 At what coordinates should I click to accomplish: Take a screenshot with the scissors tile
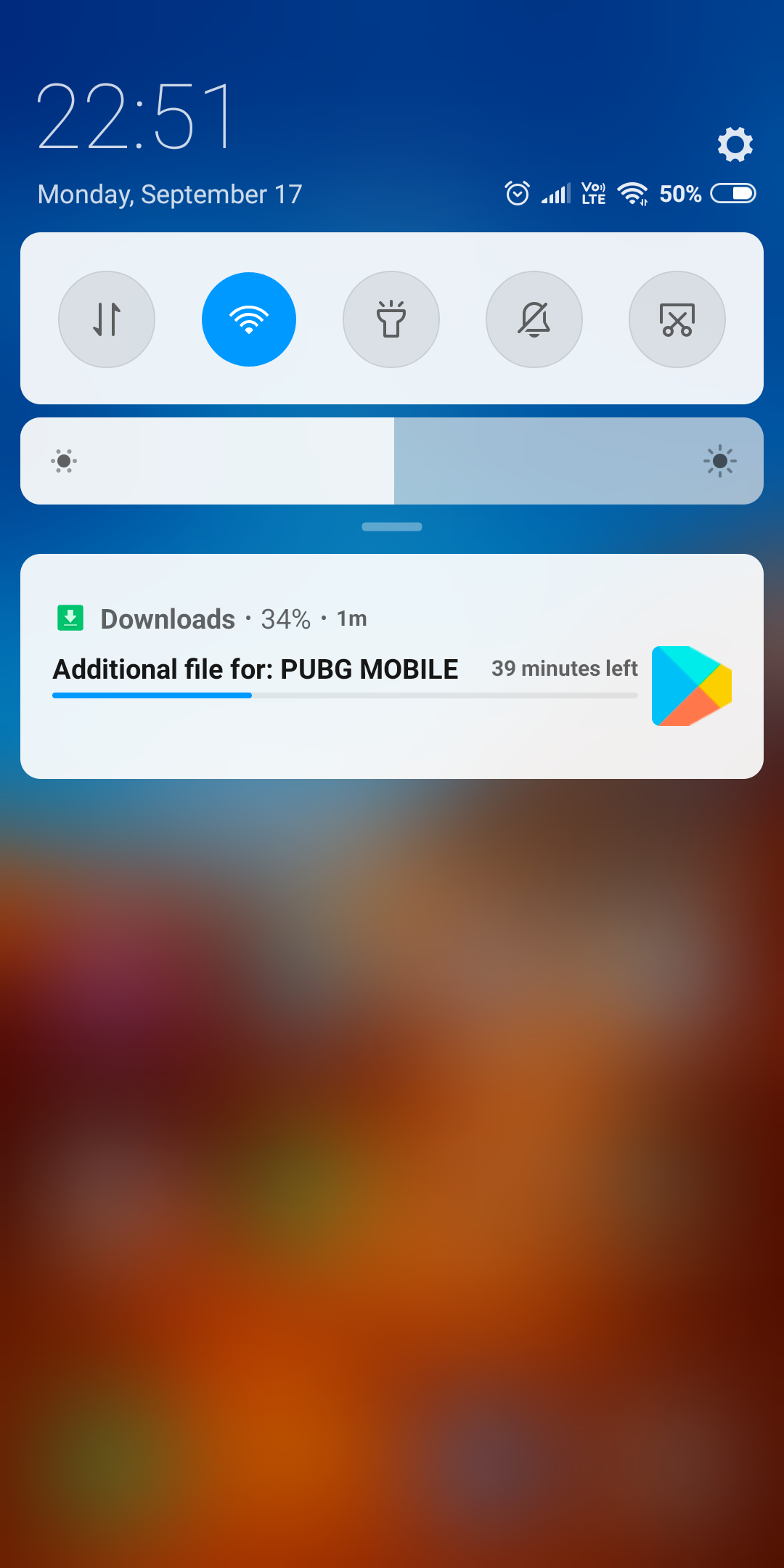coord(677,319)
